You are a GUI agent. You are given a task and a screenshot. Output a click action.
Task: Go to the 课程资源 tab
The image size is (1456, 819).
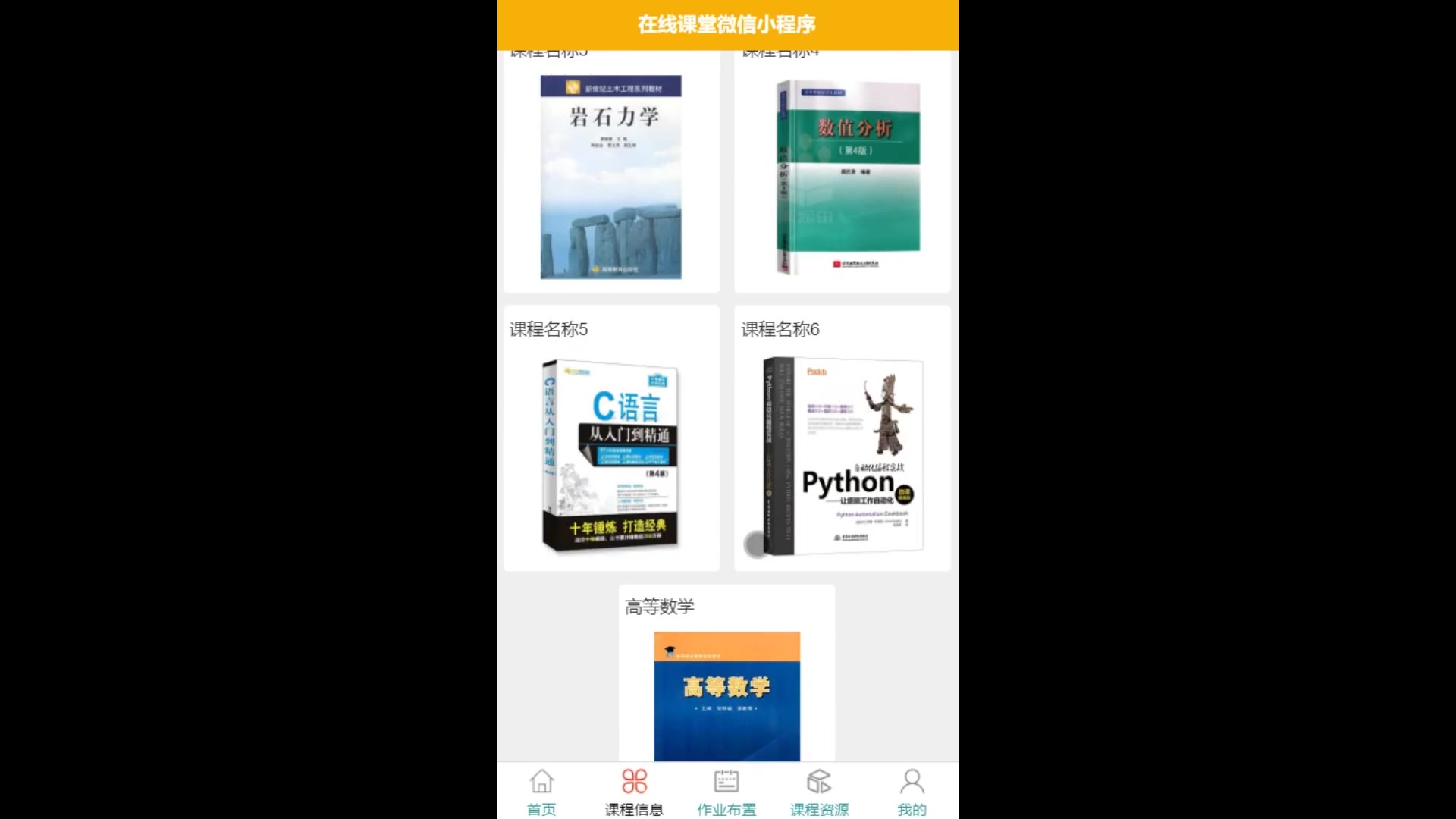tap(819, 792)
